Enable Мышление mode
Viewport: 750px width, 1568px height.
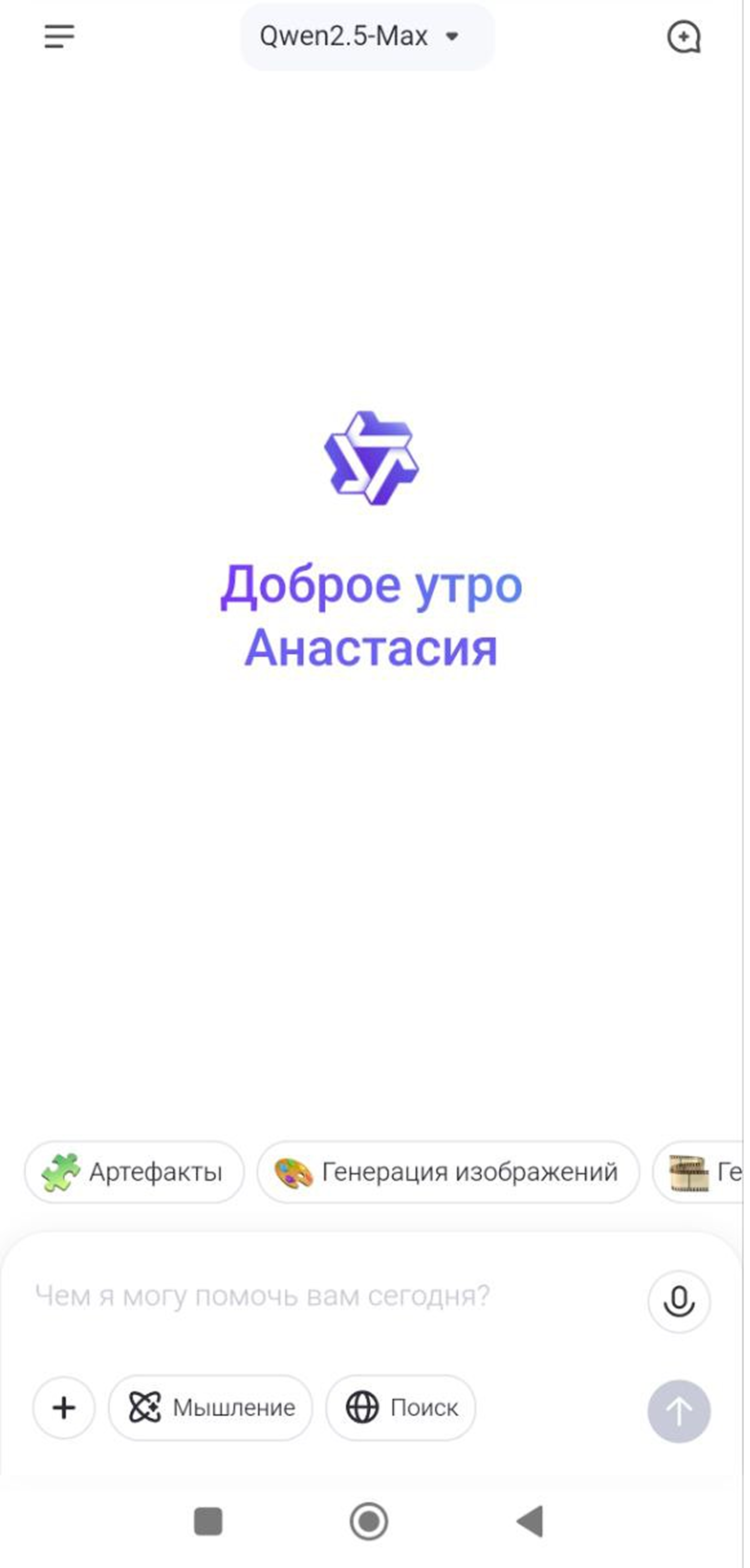point(211,1407)
